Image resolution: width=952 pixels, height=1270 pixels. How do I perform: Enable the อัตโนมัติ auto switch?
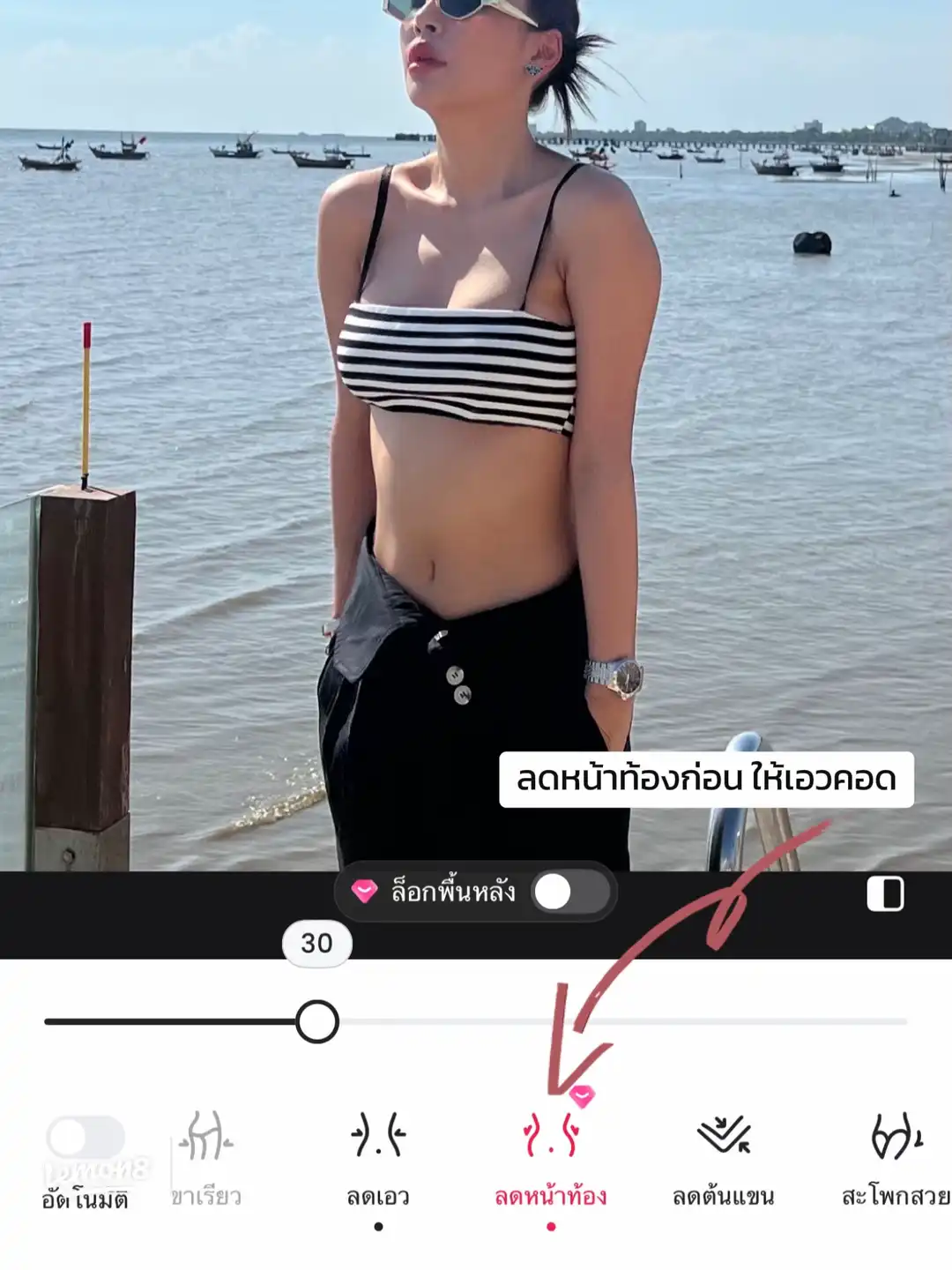pyautogui.click(x=86, y=1138)
